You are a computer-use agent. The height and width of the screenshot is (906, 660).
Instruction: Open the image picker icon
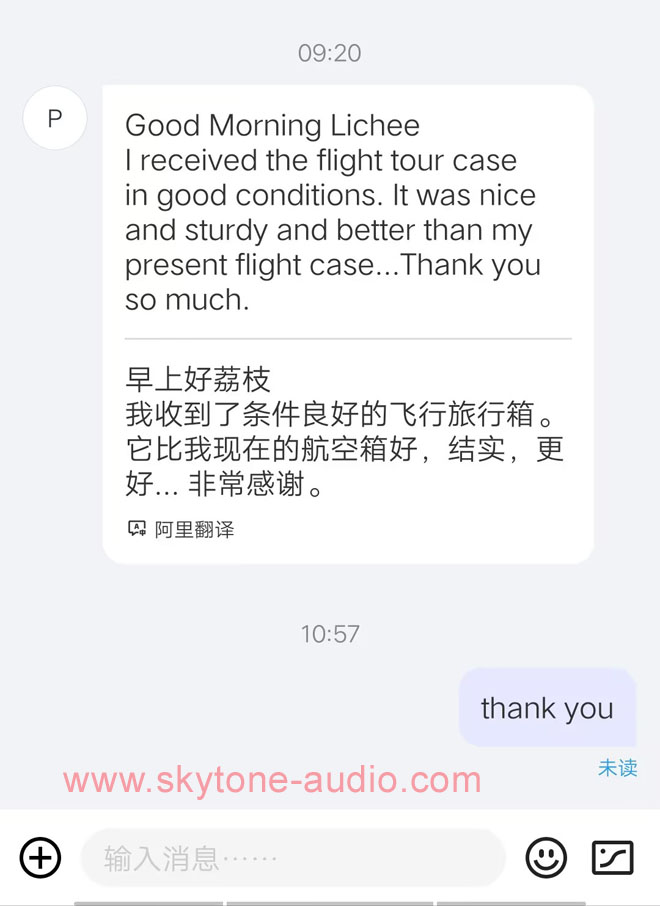click(613, 857)
